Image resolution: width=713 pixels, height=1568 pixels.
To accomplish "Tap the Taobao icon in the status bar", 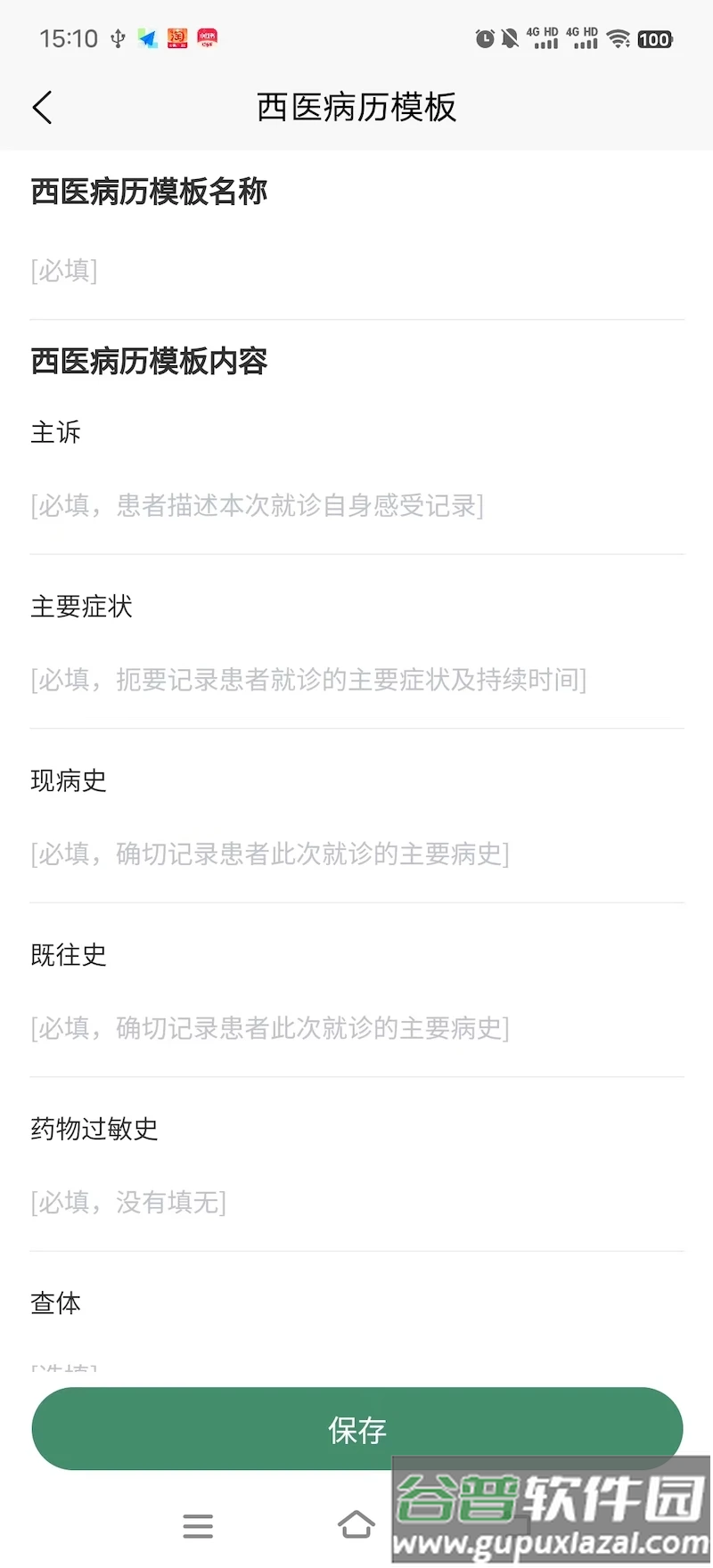I will click(177, 37).
